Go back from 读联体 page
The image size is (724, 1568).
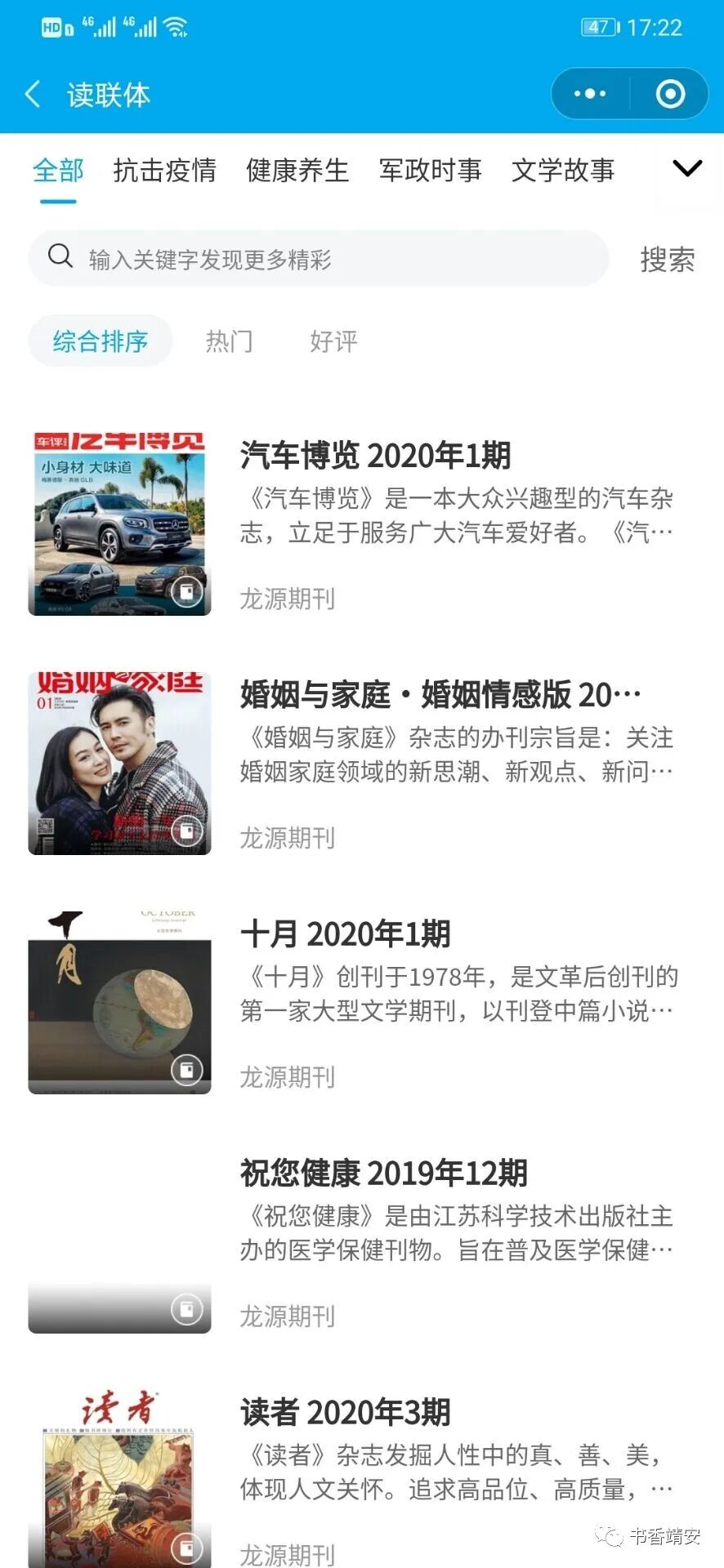pyautogui.click(x=33, y=95)
